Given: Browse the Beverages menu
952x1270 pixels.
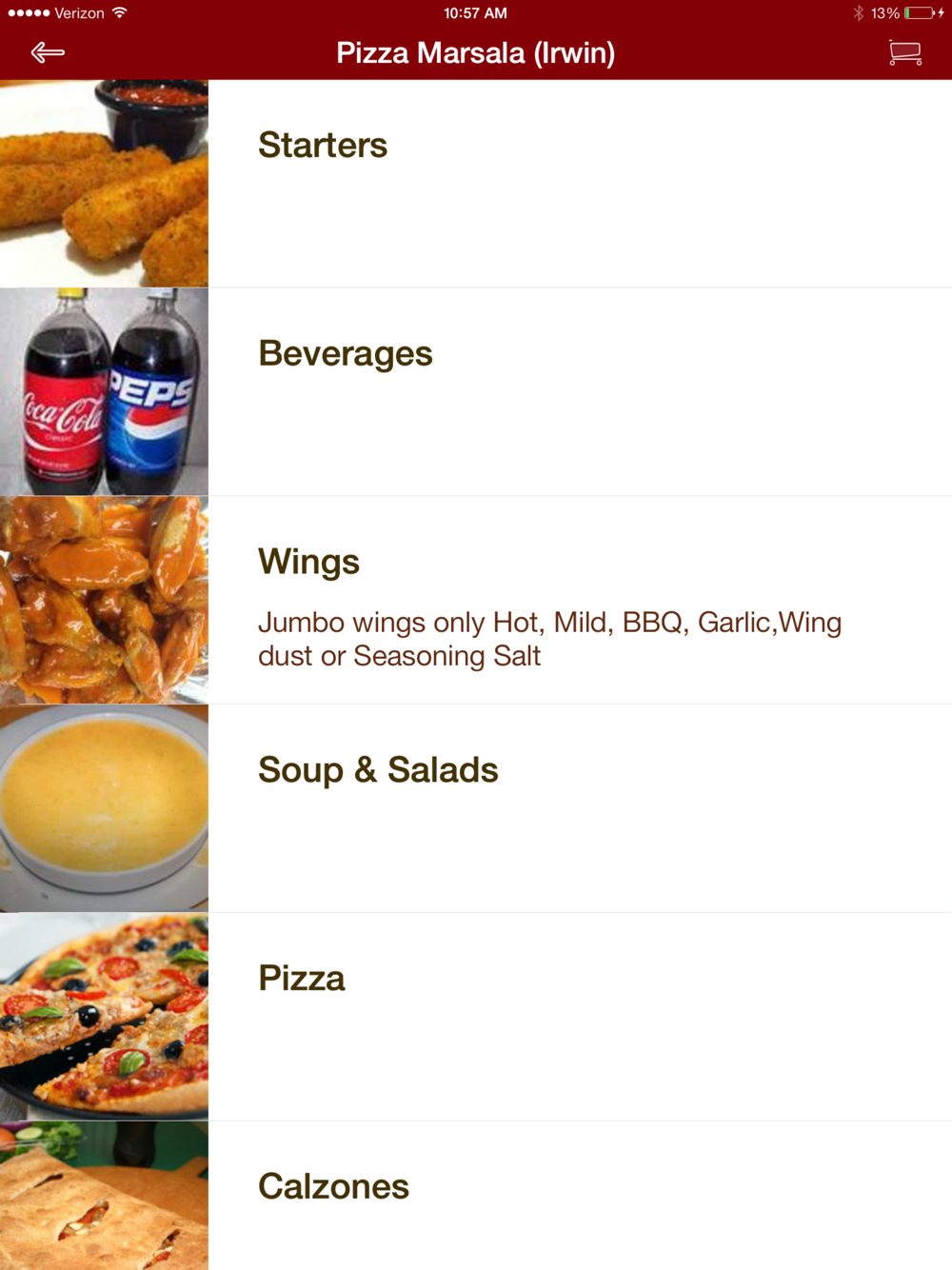Looking at the screenshot, I should tap(345, 354).
